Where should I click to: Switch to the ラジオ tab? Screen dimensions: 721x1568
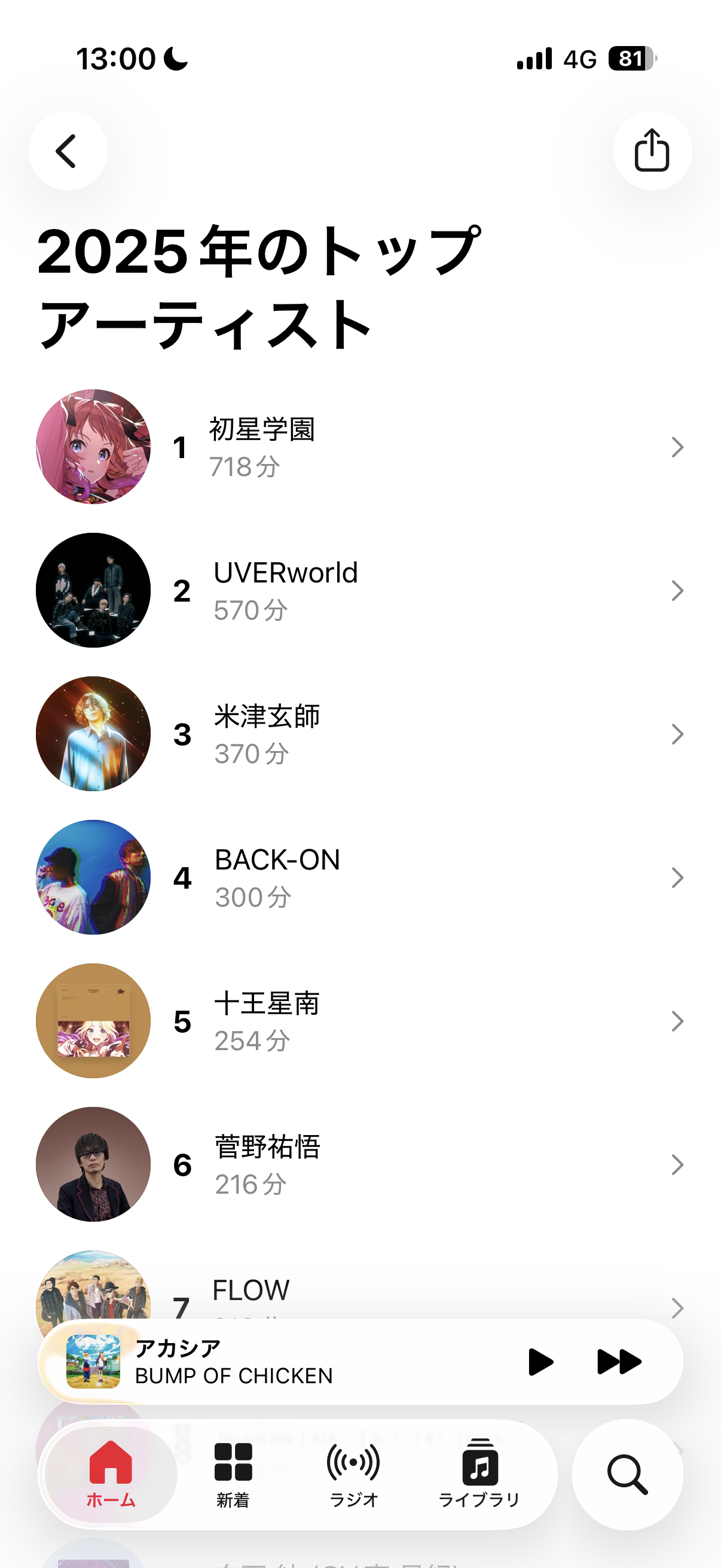pos(353,1474)
